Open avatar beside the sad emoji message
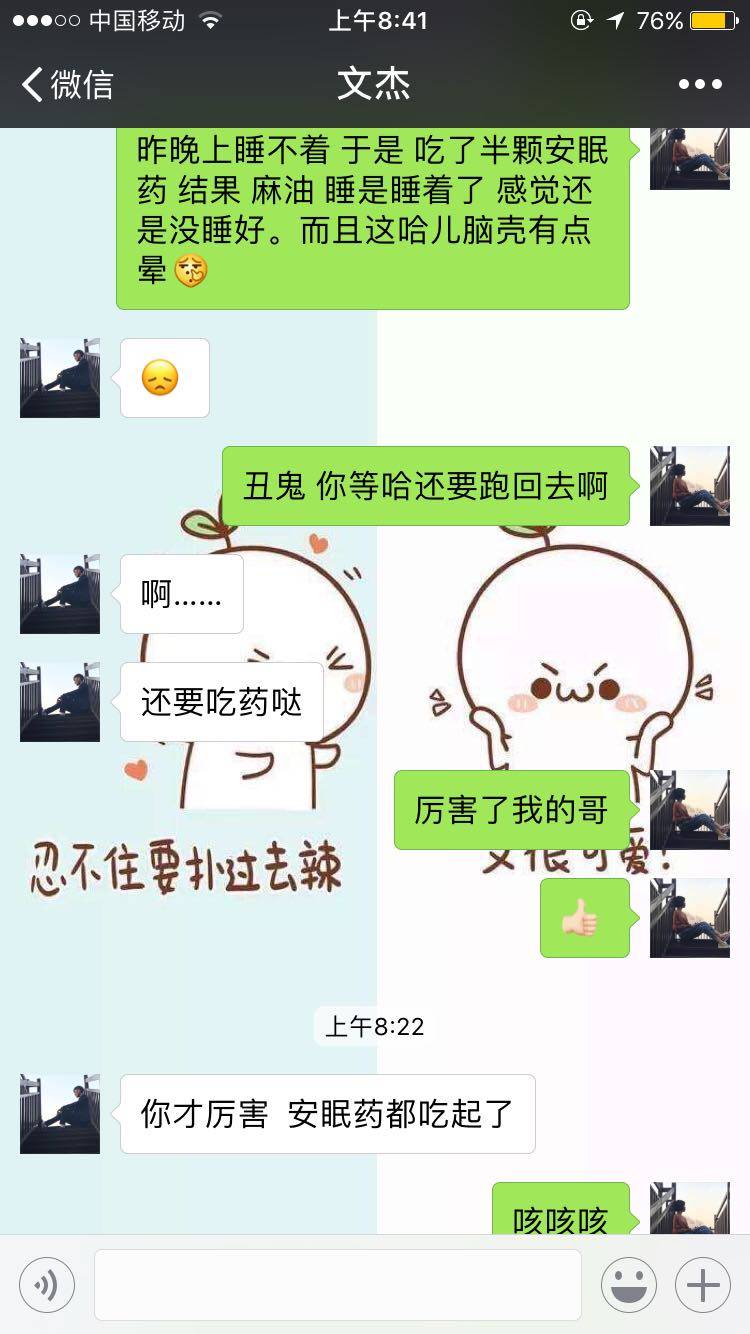The width and height of the screenshot is (750, 1334). click(60, 378)
